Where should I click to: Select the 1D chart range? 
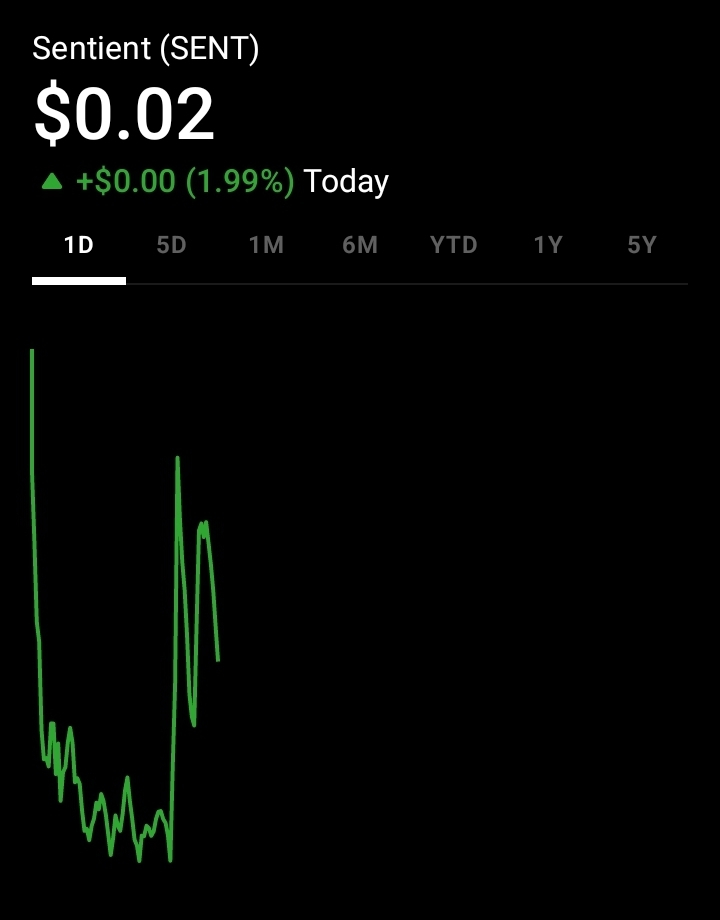79,245
